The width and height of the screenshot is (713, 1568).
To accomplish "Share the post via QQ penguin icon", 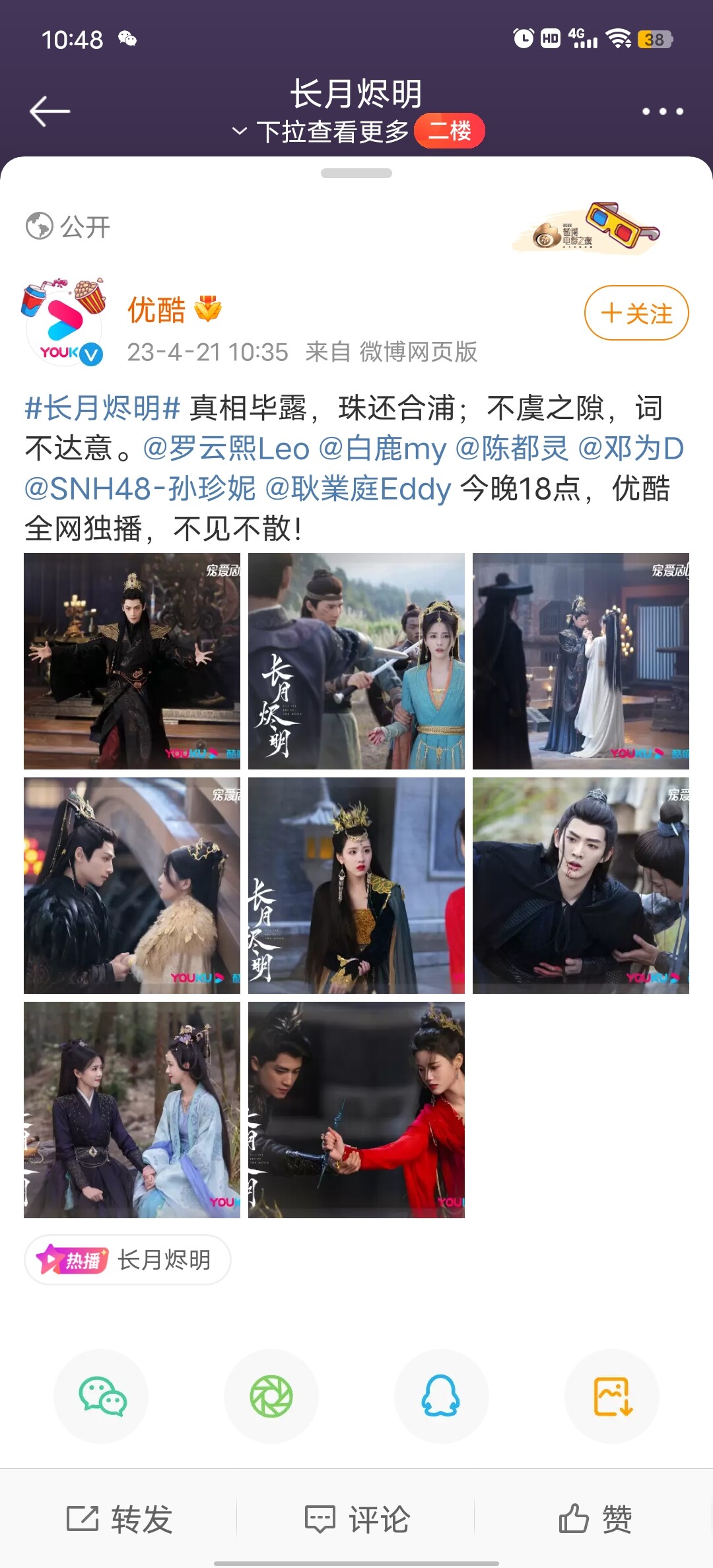I will [441, 1396].
